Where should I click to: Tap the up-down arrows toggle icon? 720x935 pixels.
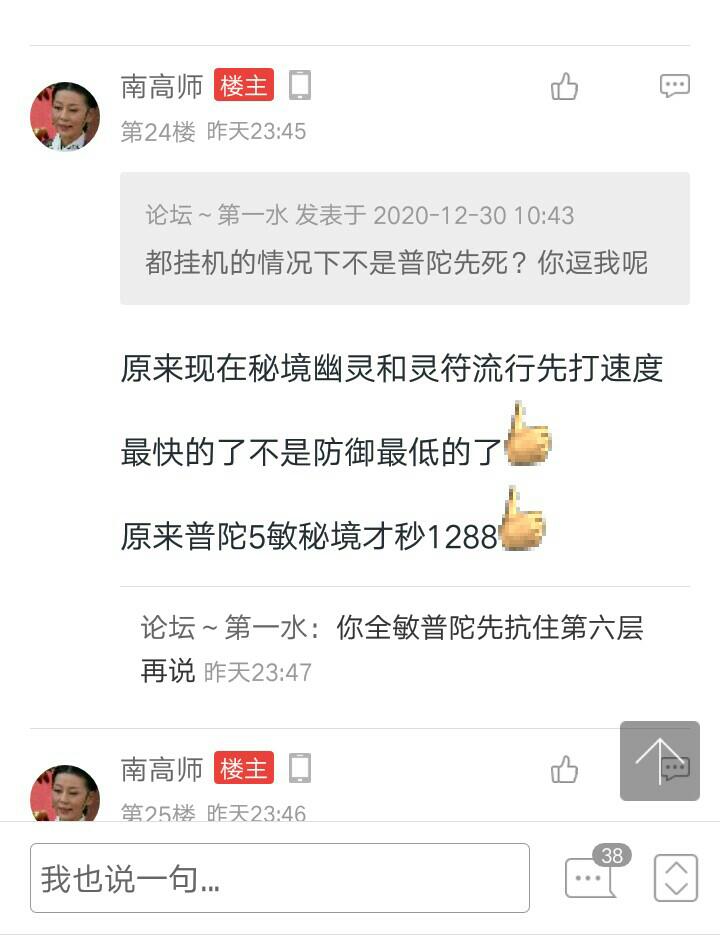676,878
